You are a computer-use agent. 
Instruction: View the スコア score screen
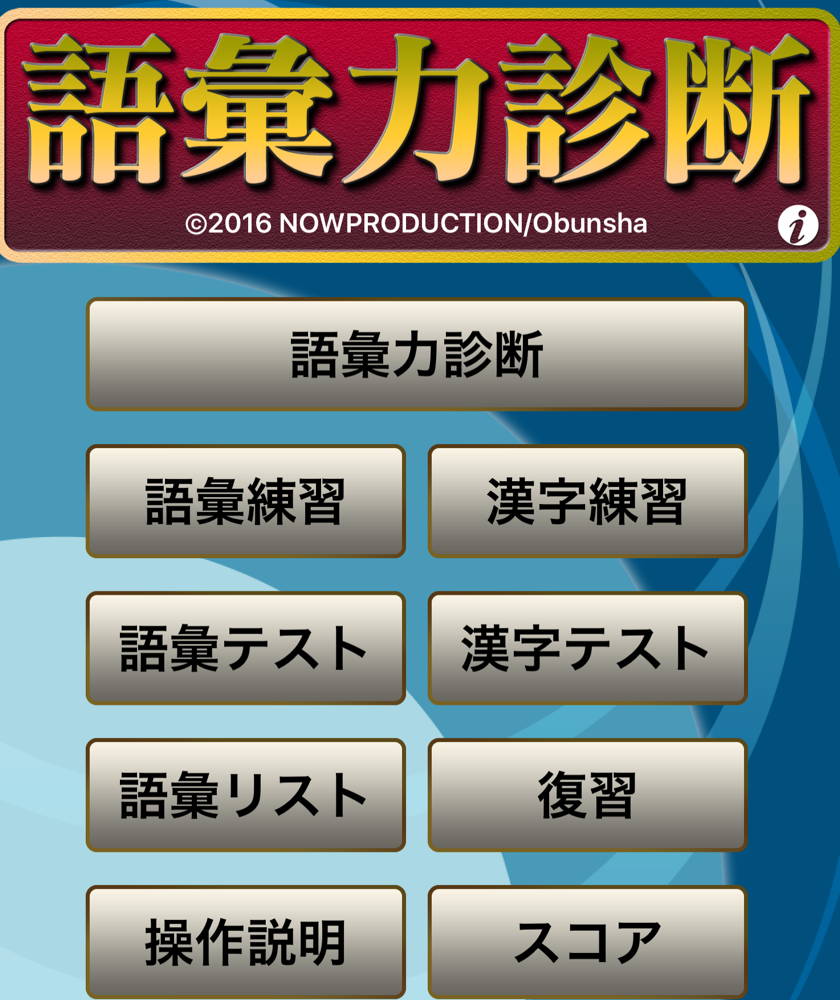pos(587,941)
